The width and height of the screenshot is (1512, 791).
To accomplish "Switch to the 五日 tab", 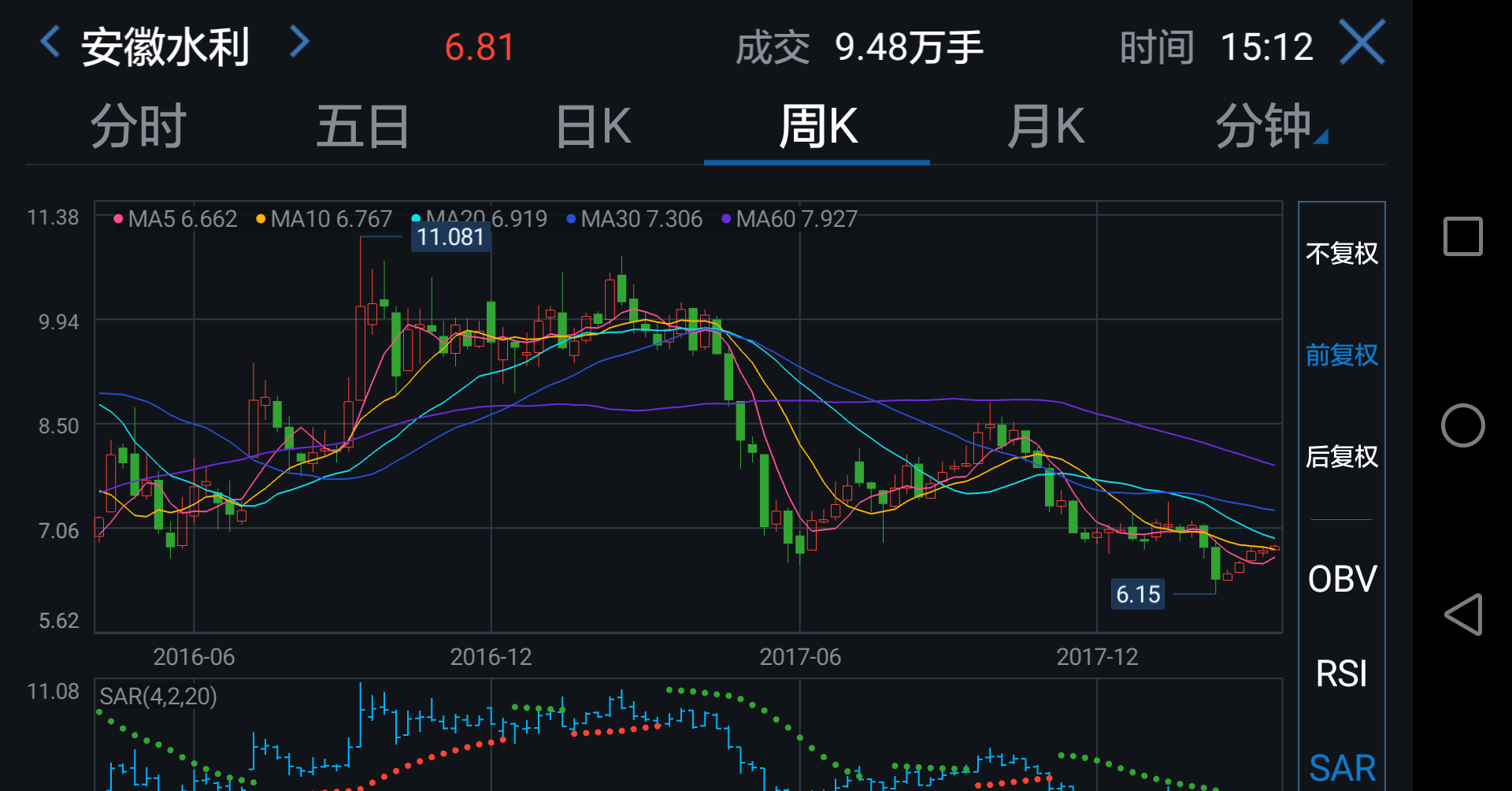I will click(x=363, y=126).
